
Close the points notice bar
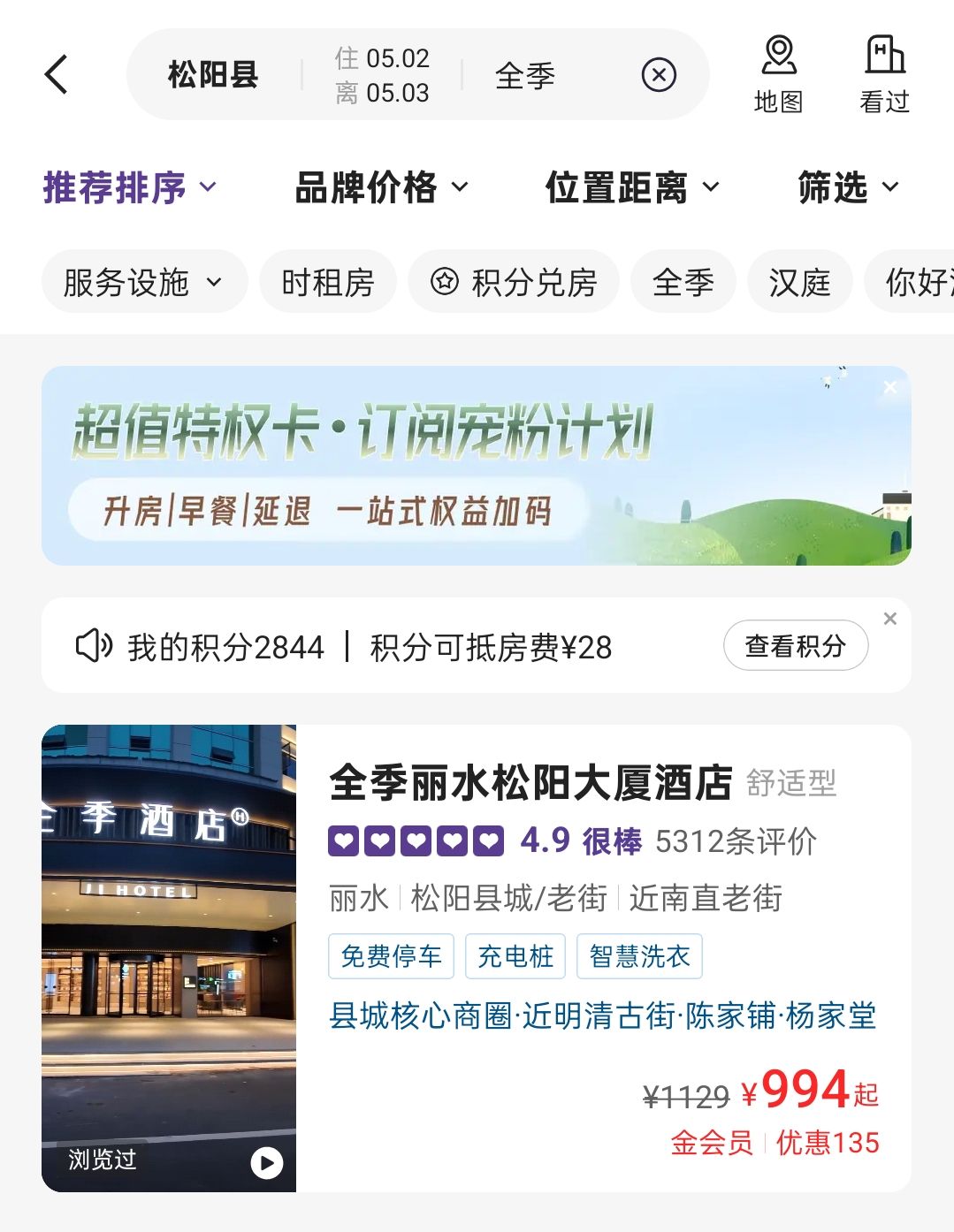pyautogui.click(x=890, y=619)
